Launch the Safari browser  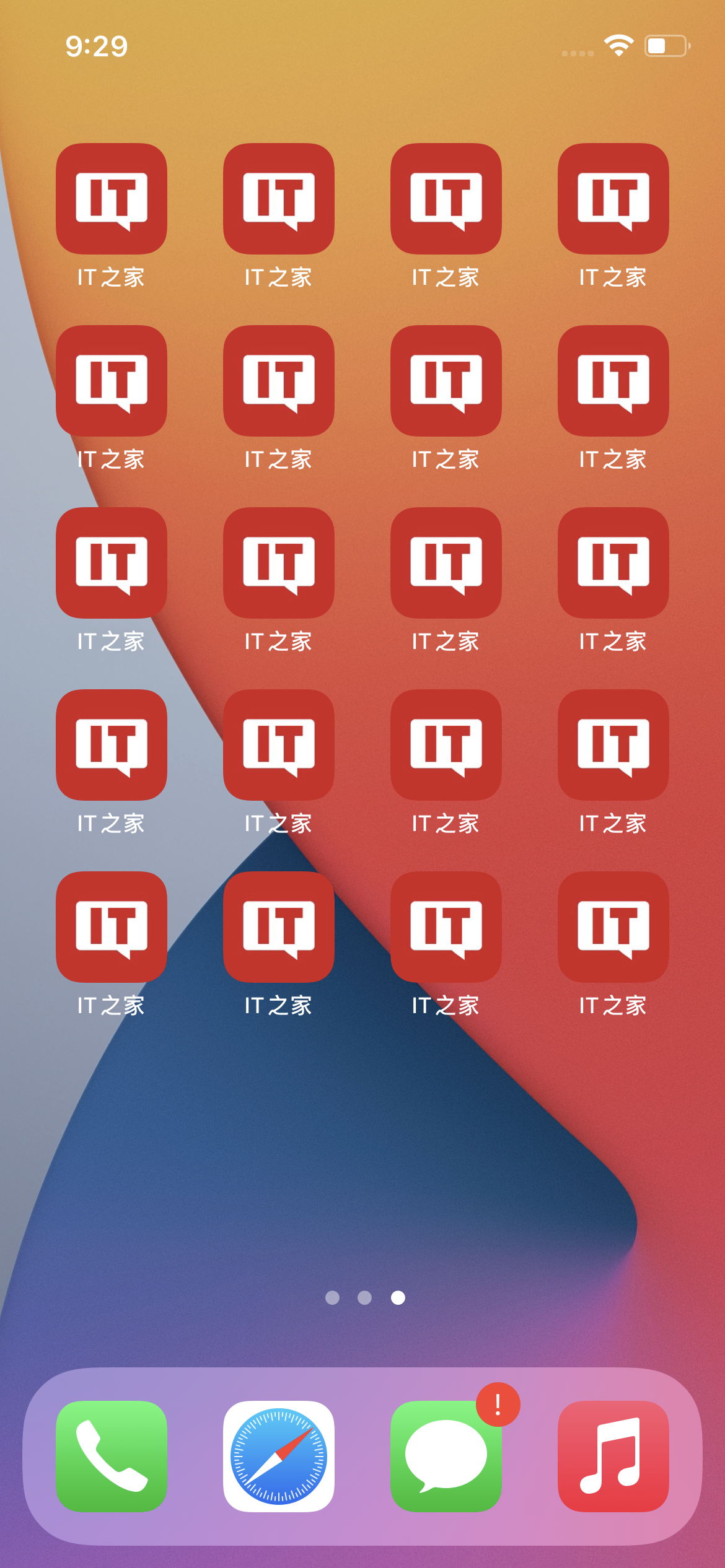click(x=279, y=1455)
